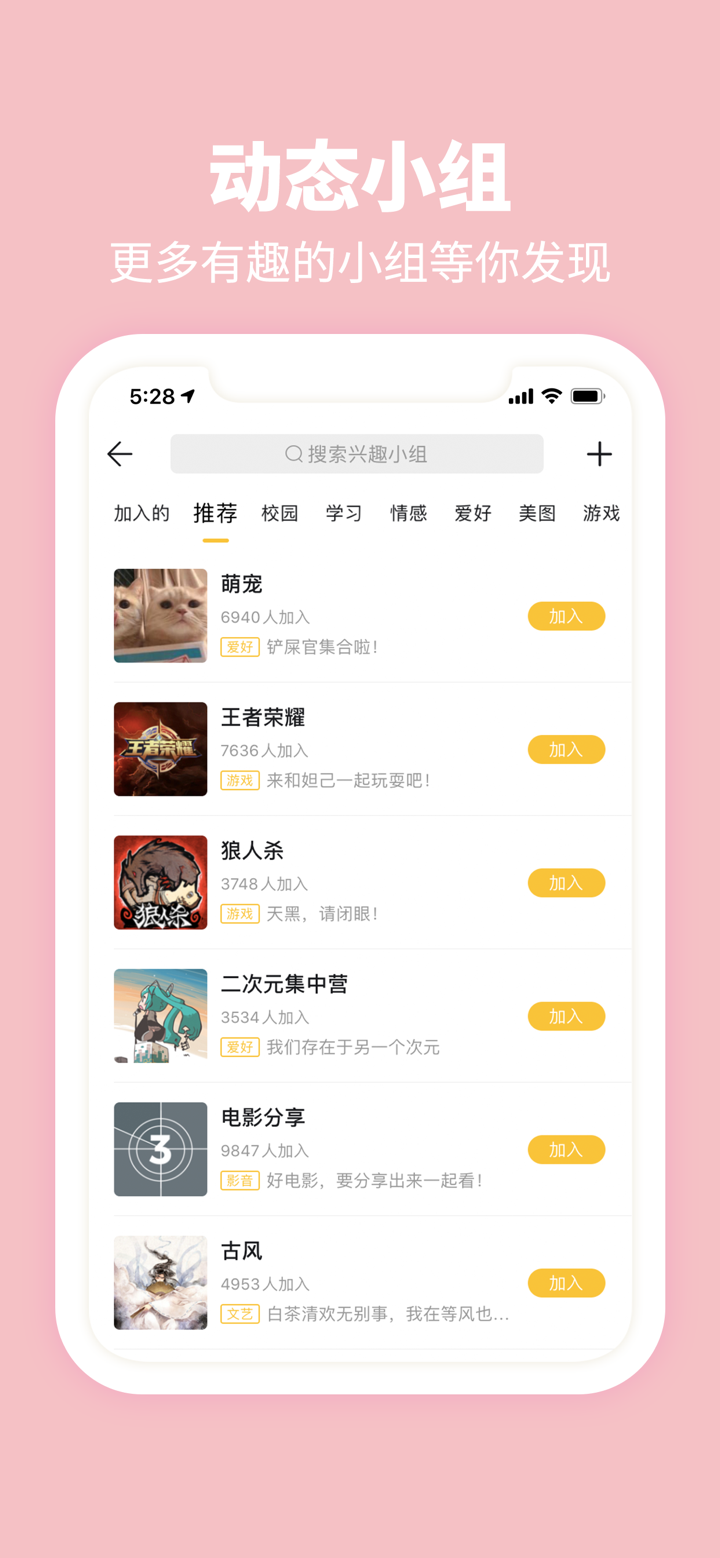720x1558 pixels.
Task: Click the back arrow at top left
Action: [x=119, y=454]
